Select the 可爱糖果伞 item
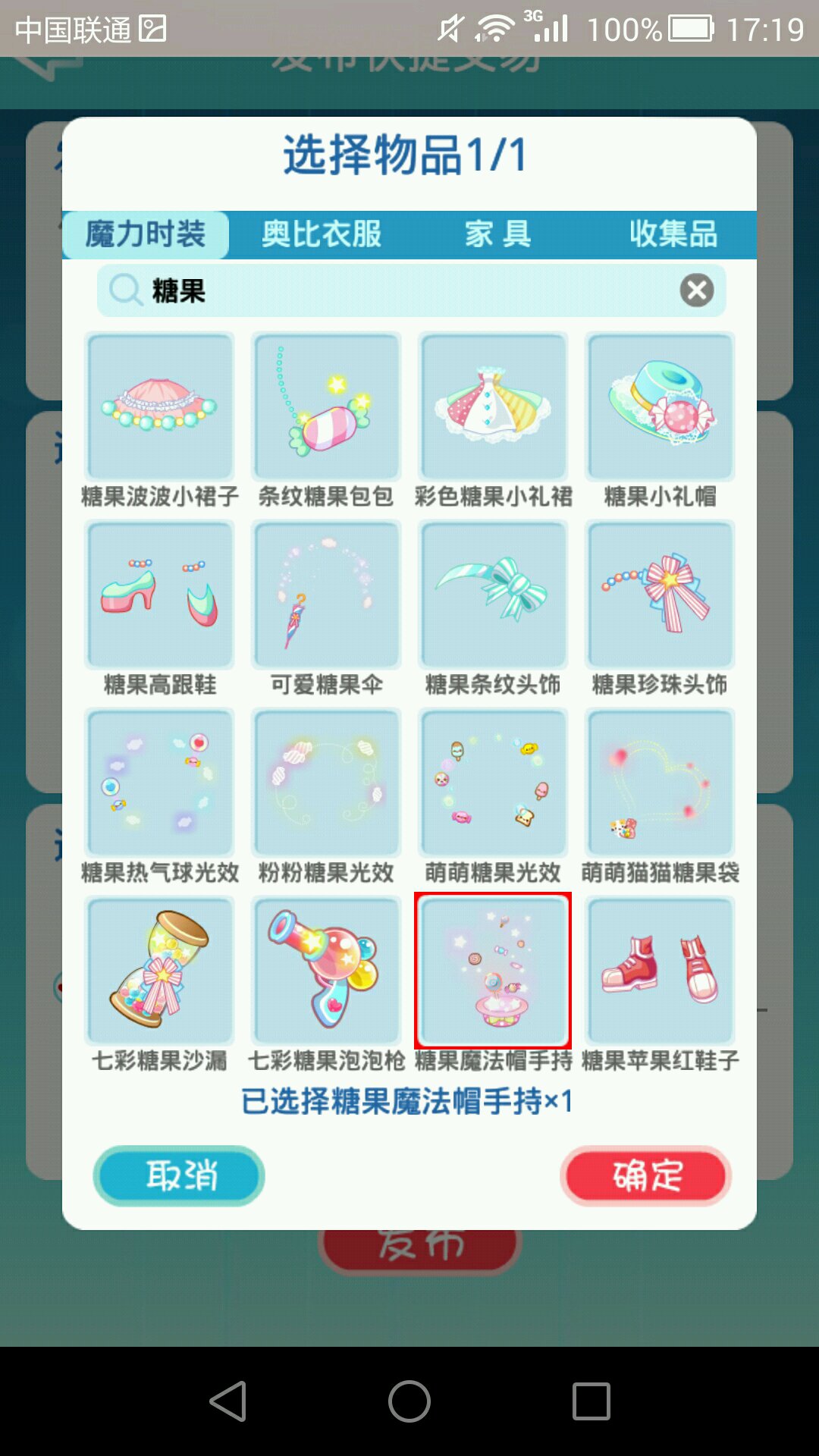The height and width of the screenshot is (1456, 819). point(326,595)
